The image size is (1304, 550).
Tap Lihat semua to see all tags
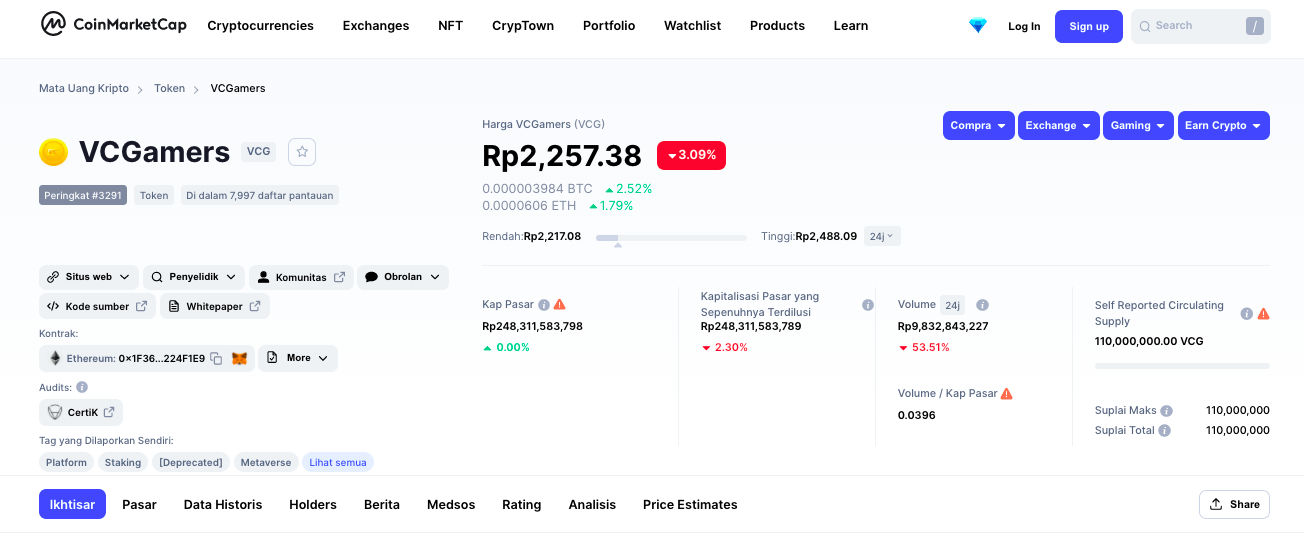point(338,462)
